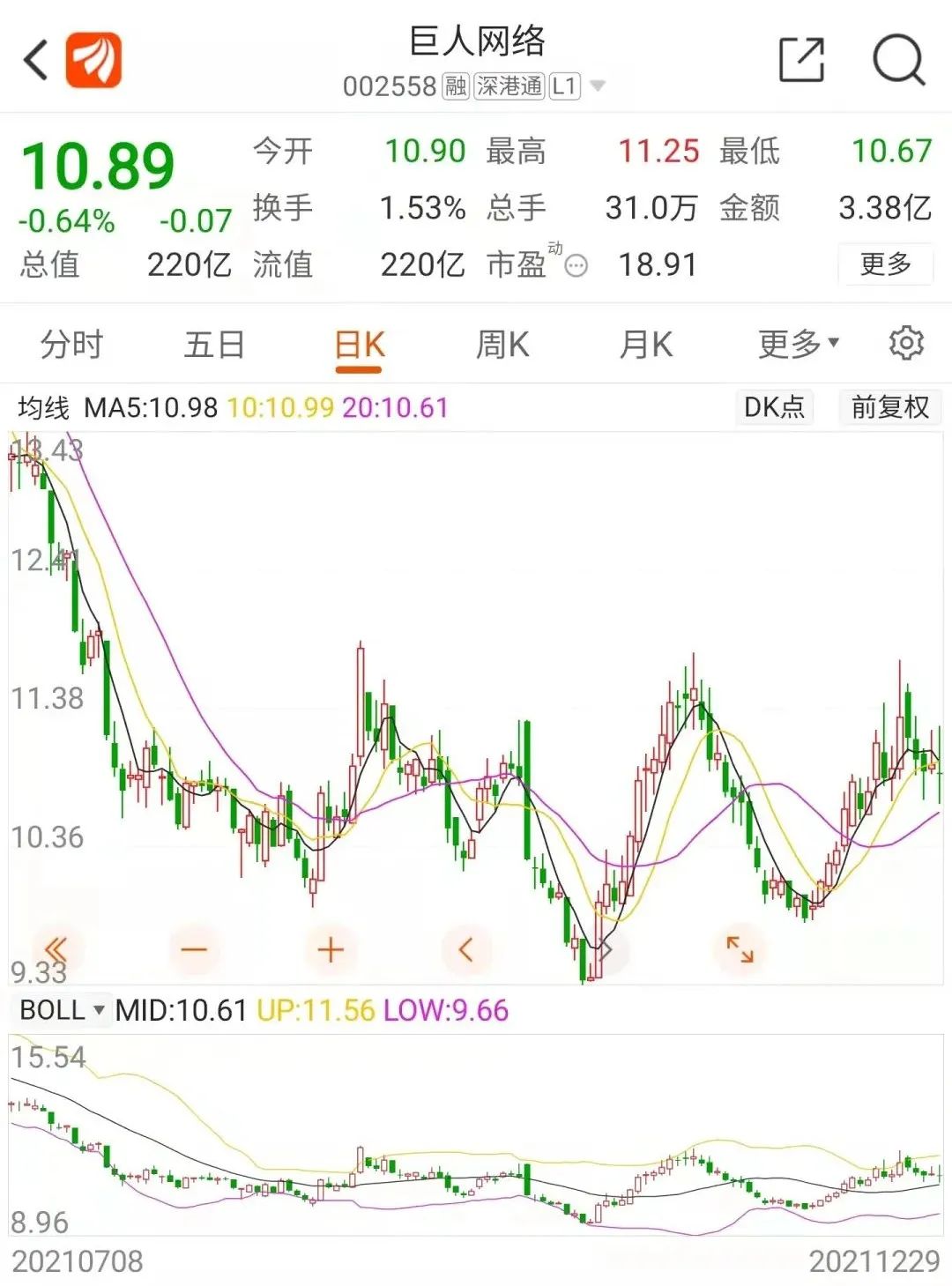Jump to earliest data with double-left chevron
The height and width of the screenshot is (1286, 952).
point(56,949)
